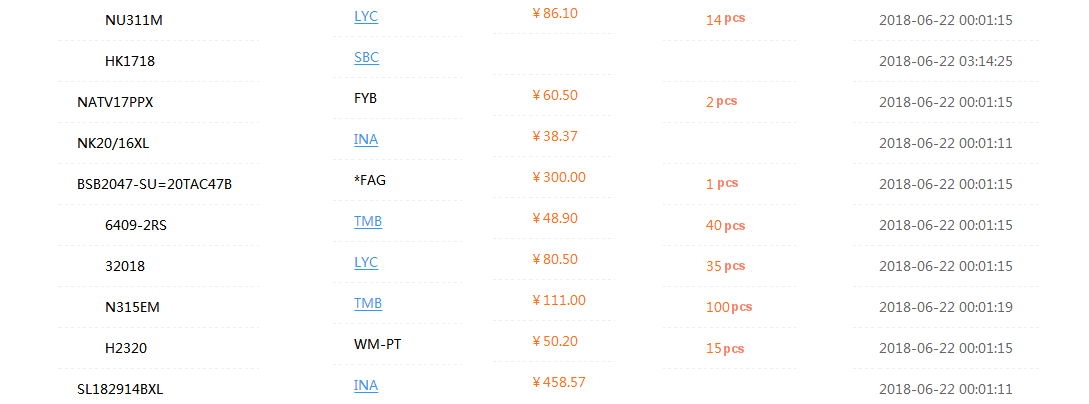Viewport: 1089px width, 404px height.
Task: Select the TMB link beside N315EM
Action: pyautogui.click(x=367, y=304)
